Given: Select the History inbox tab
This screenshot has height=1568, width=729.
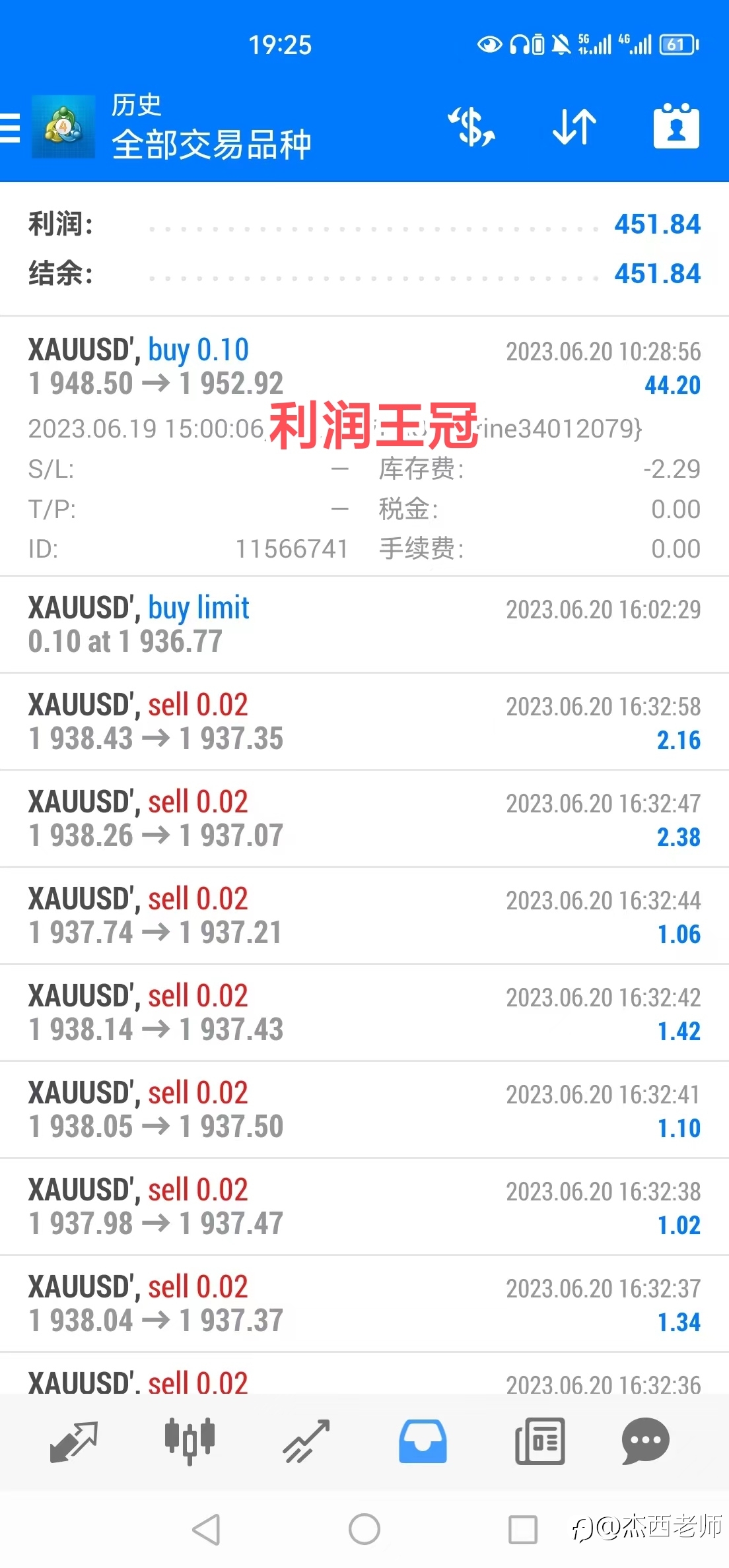Looking at the screenshot, I should [x=423, y=1442].
